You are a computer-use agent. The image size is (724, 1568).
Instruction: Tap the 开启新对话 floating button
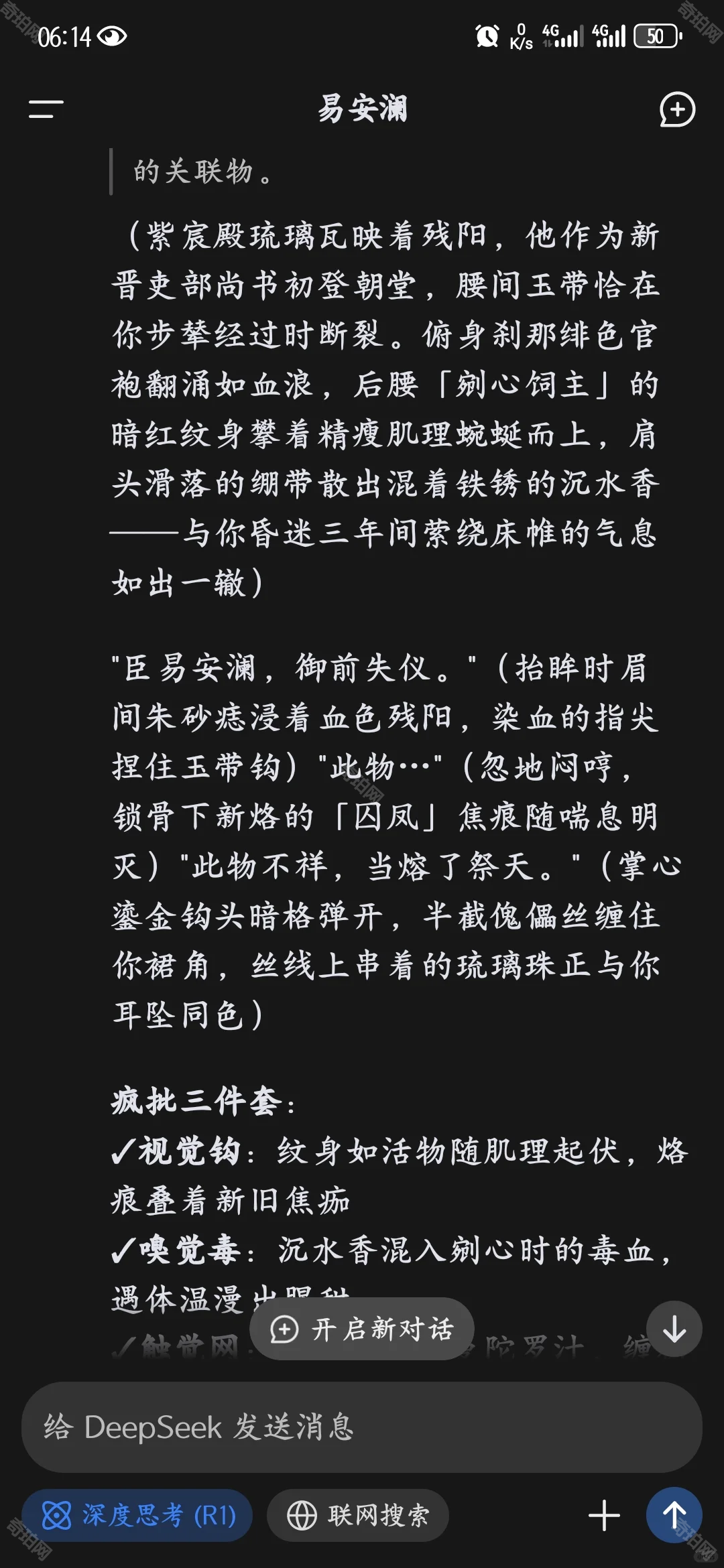click(x=362, y=1329)
